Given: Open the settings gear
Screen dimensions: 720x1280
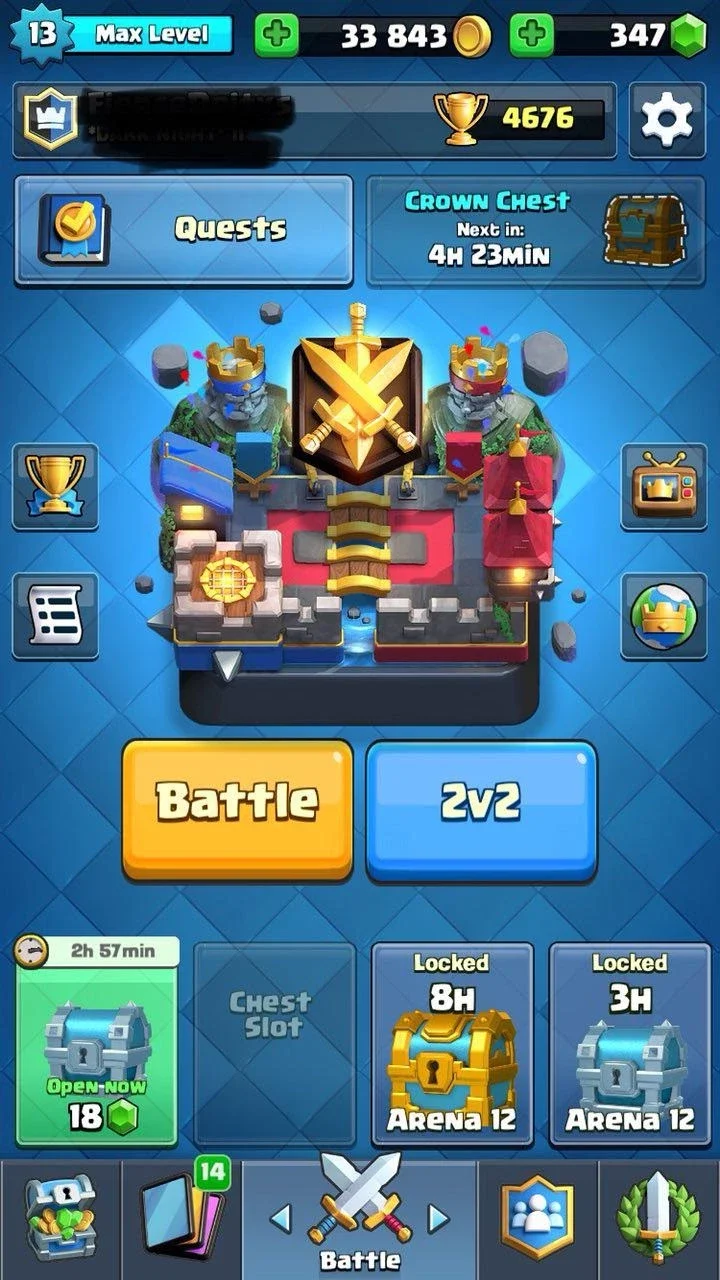Looking at the screenshot, I should tap(667, 120).
